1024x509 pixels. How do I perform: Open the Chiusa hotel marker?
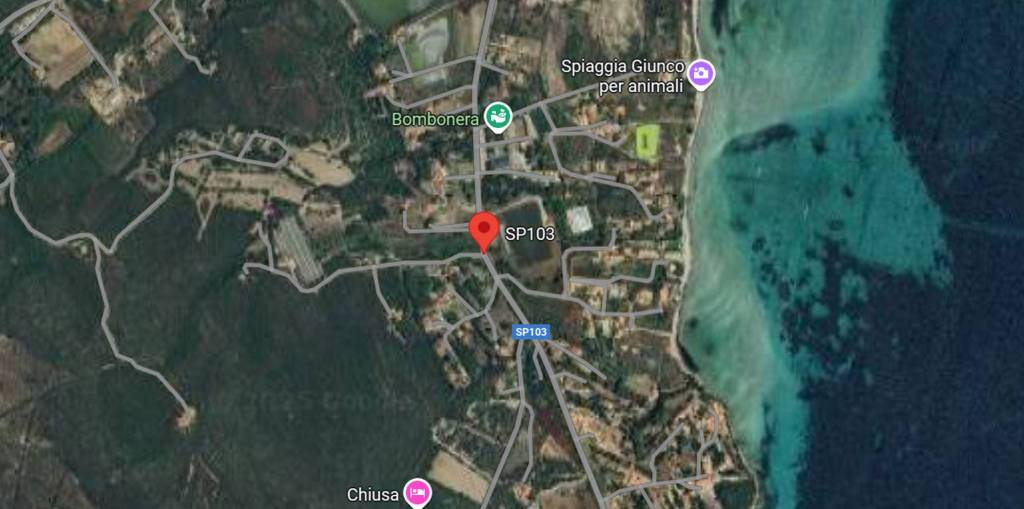pos(417,492)
